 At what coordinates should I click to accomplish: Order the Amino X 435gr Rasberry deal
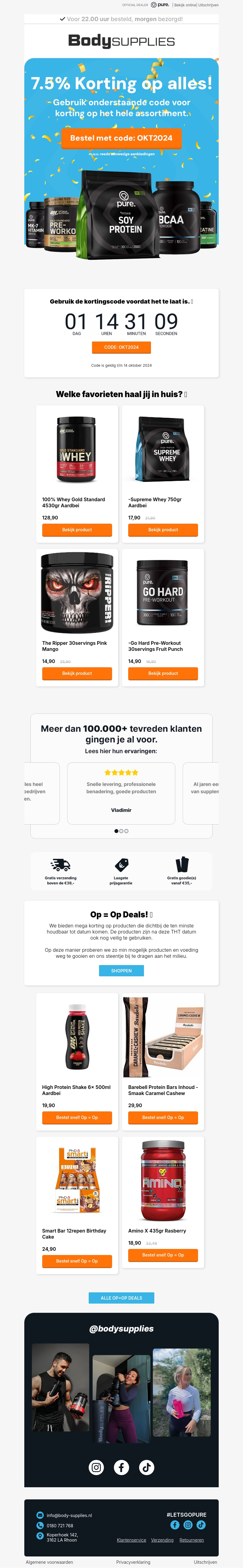(x=163, y=1255)
